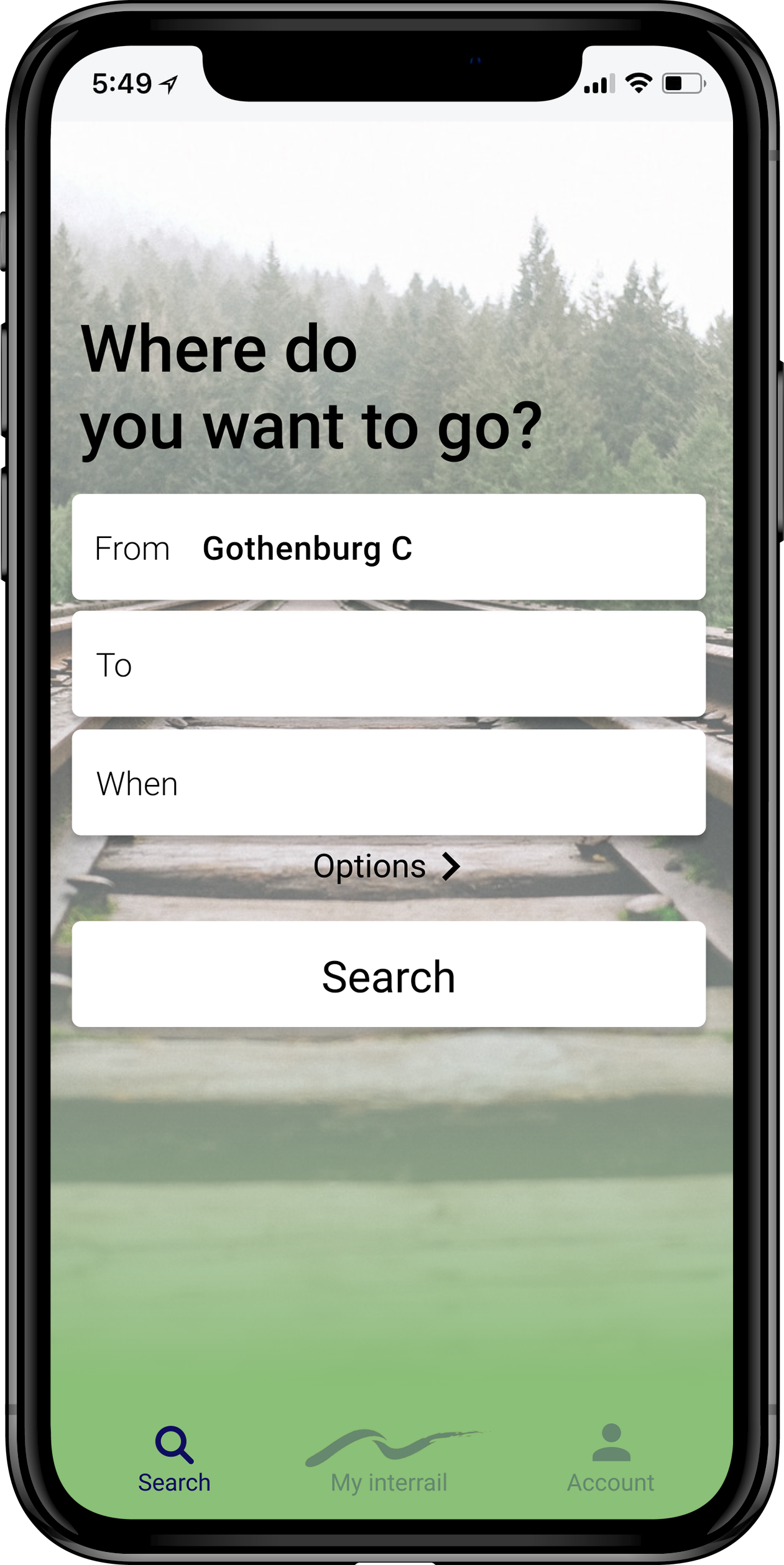Expand the Options link

click(387, 866)
